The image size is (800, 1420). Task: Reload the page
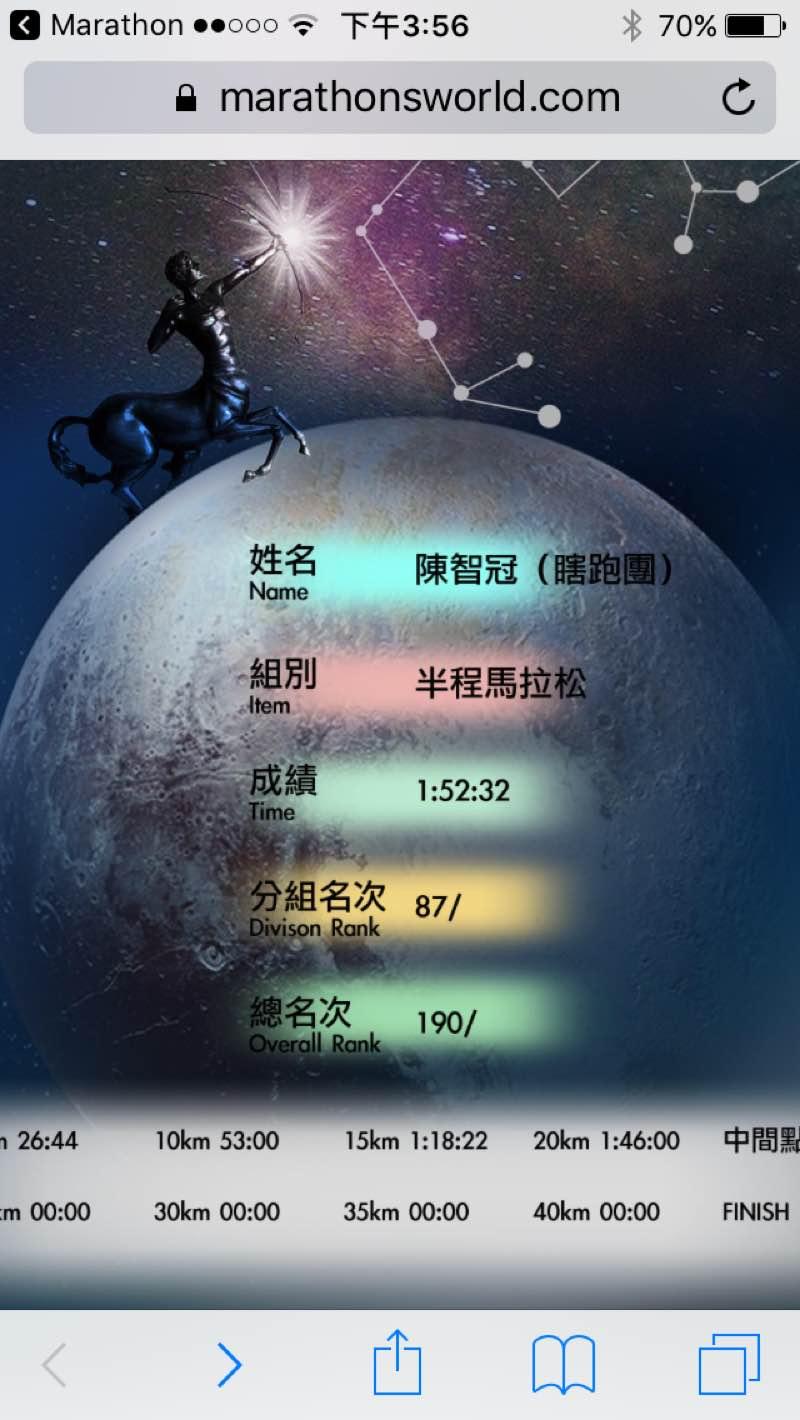pyautogui.click(x=738, y=98)
